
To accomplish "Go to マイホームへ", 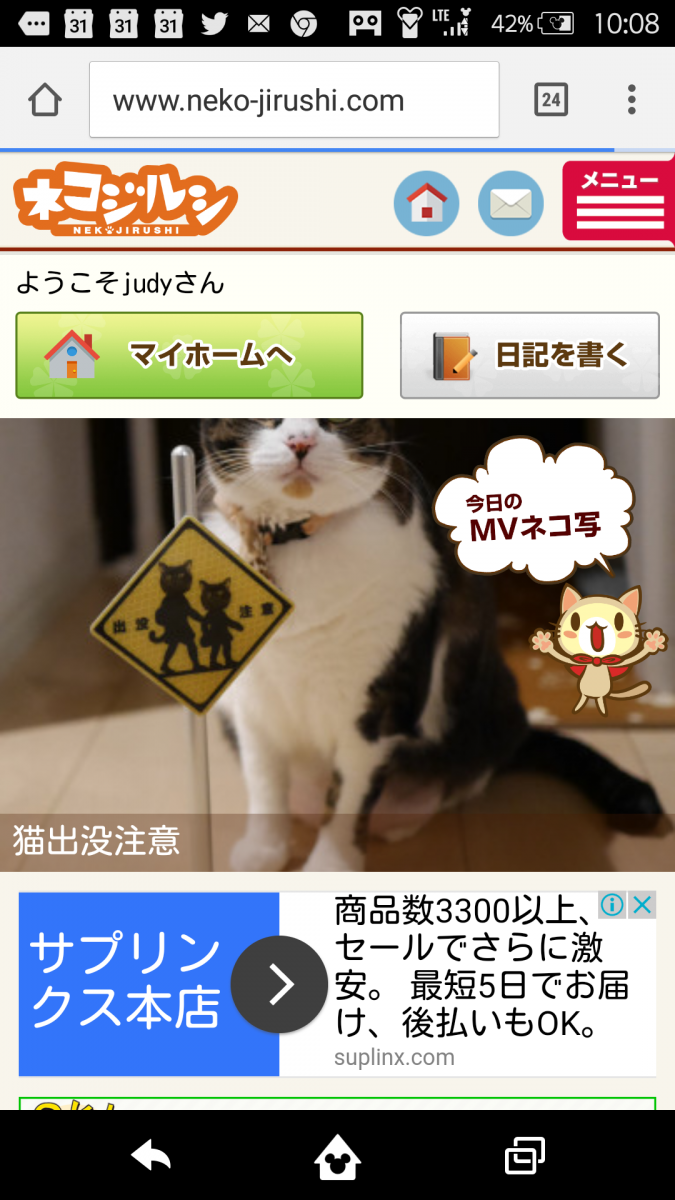I will (189, 355).
